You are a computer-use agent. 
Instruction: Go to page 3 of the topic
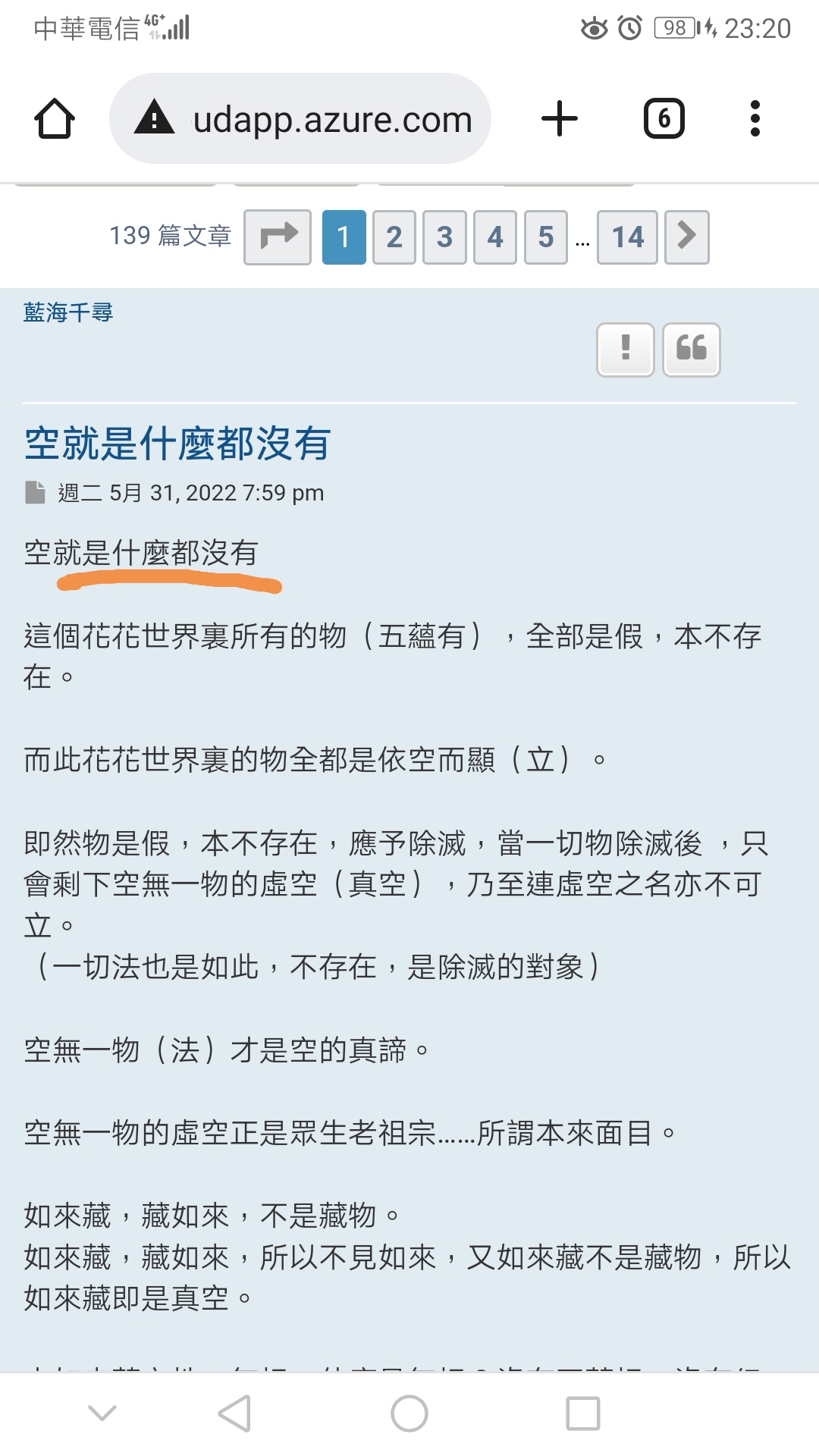tap(444, 237)
